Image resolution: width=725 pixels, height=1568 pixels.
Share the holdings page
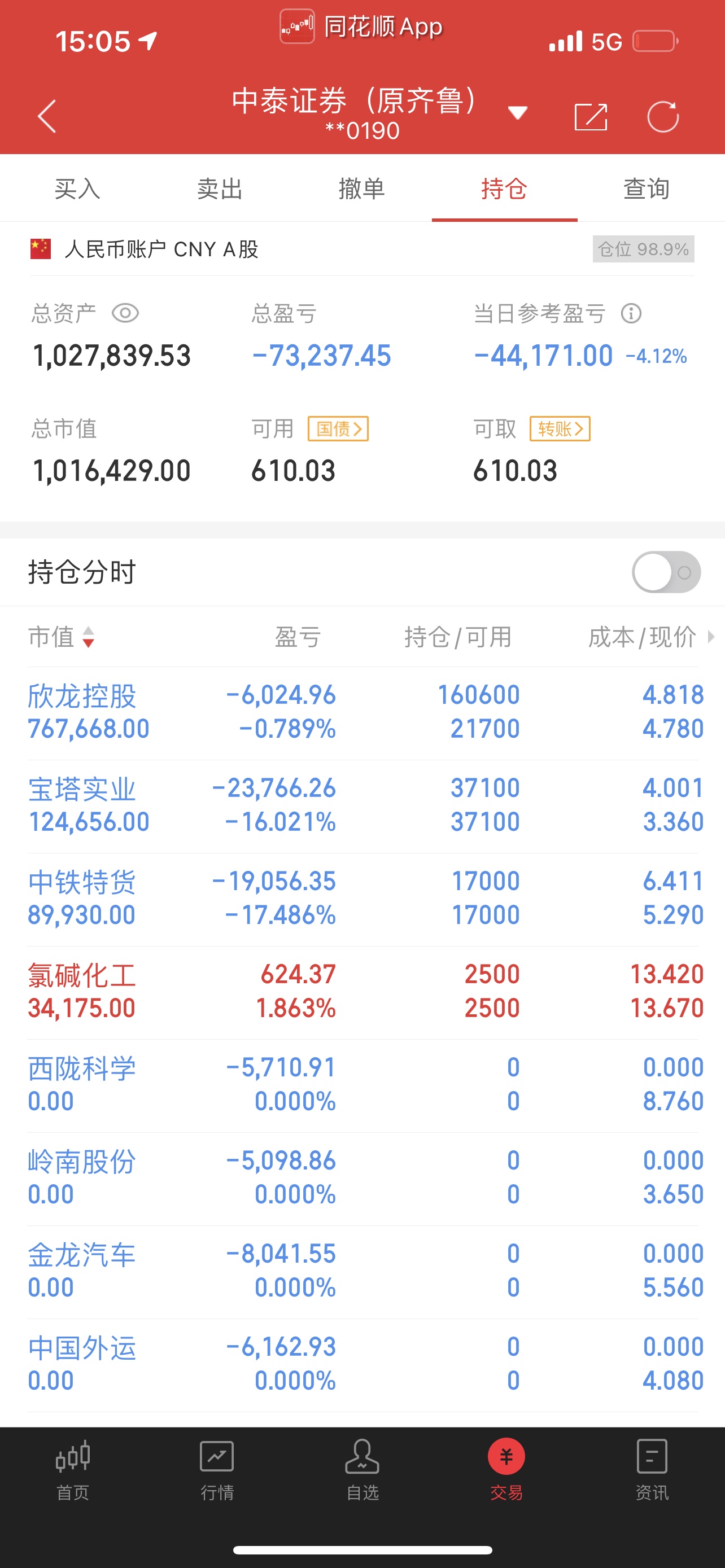[591, 116]
